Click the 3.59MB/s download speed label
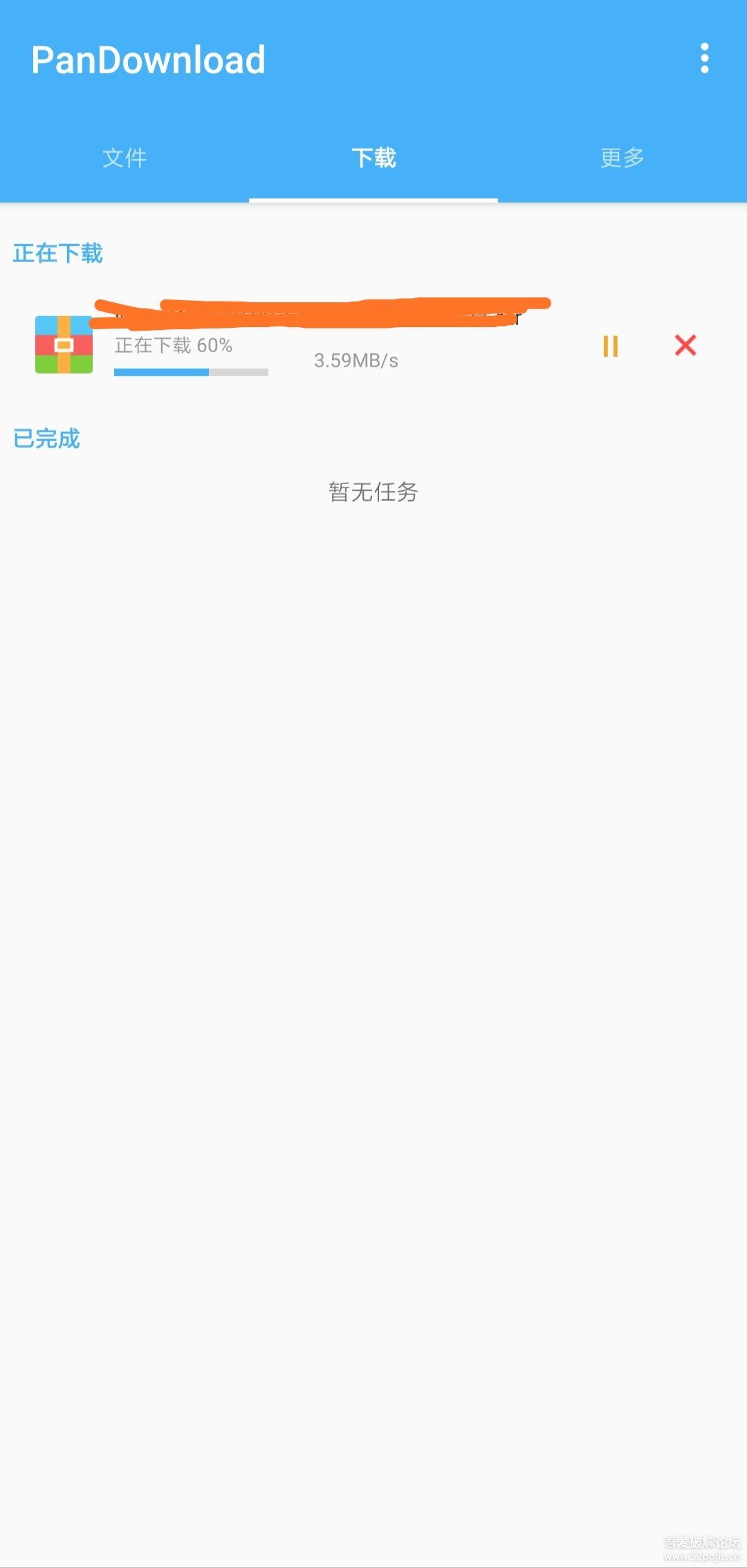This screenshot has height=1568, width=747. click(x=356, y=359)
